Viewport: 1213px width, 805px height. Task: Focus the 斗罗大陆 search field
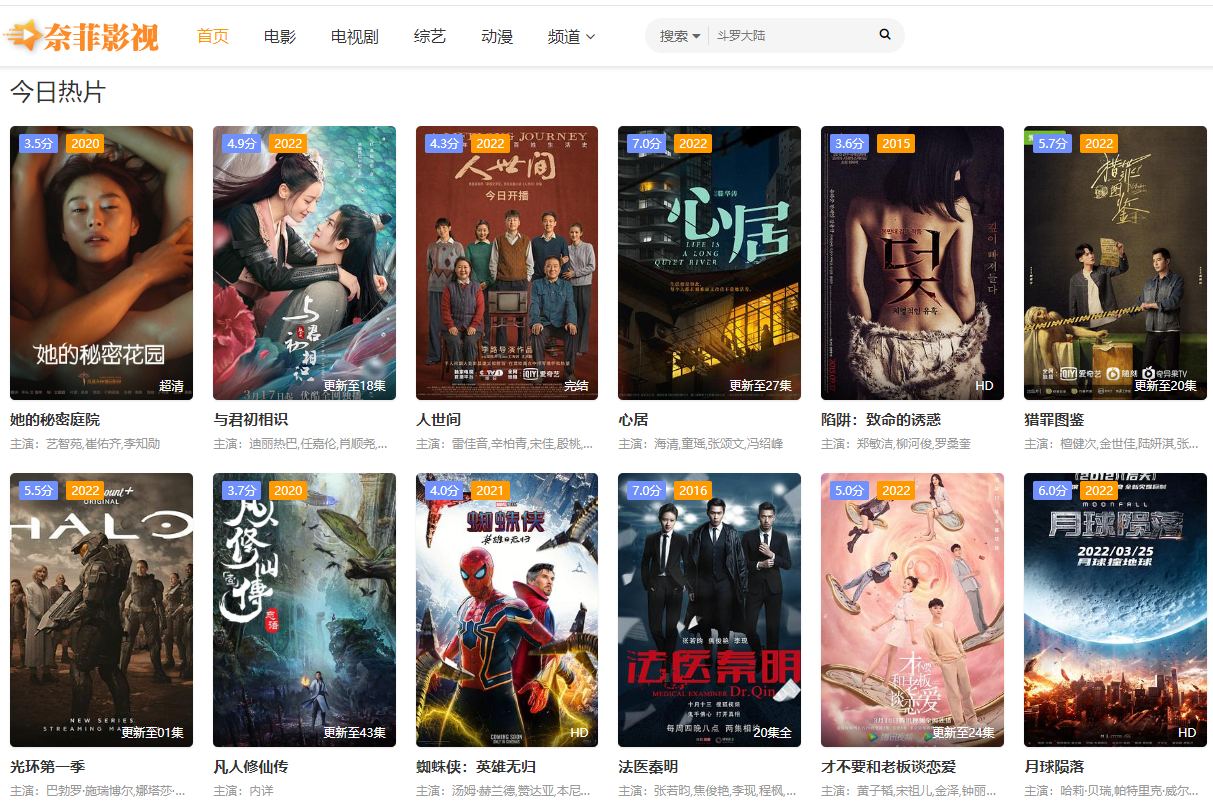(x=790, y=36)
